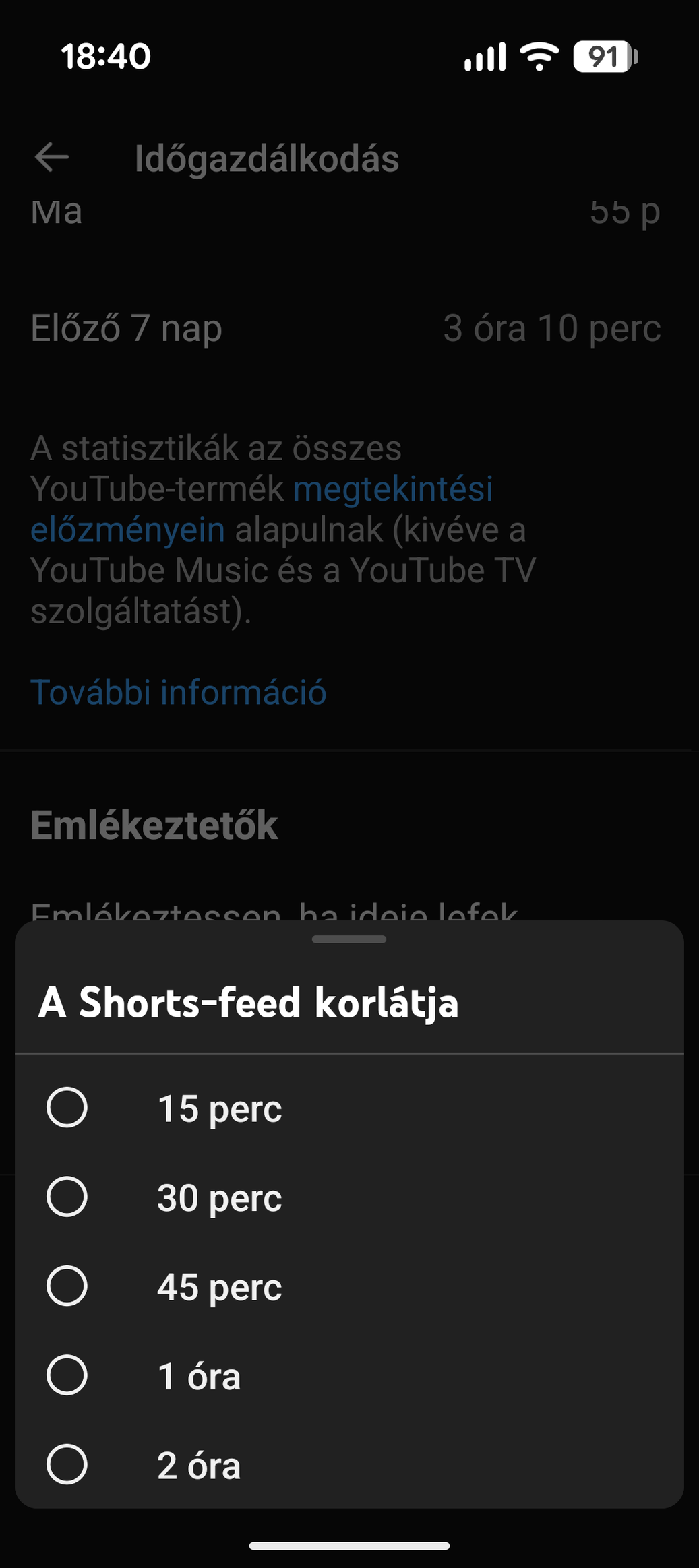
Task: Pick the 1 óra limit
Action: point(67,1375)
